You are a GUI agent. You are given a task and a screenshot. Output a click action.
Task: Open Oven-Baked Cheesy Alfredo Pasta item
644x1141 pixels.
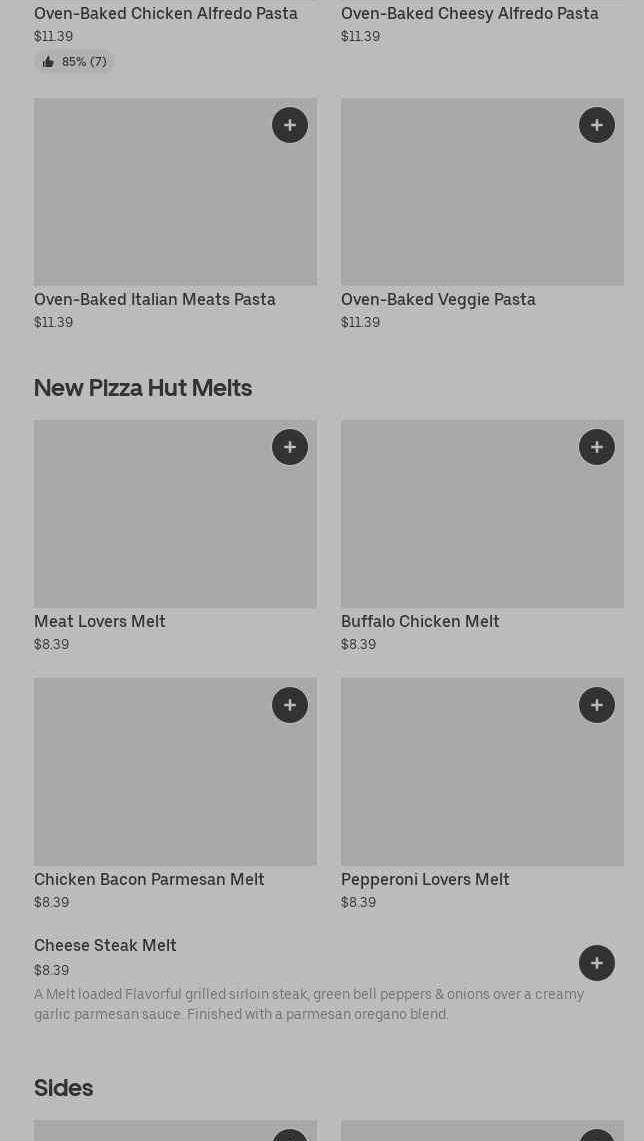470,14
